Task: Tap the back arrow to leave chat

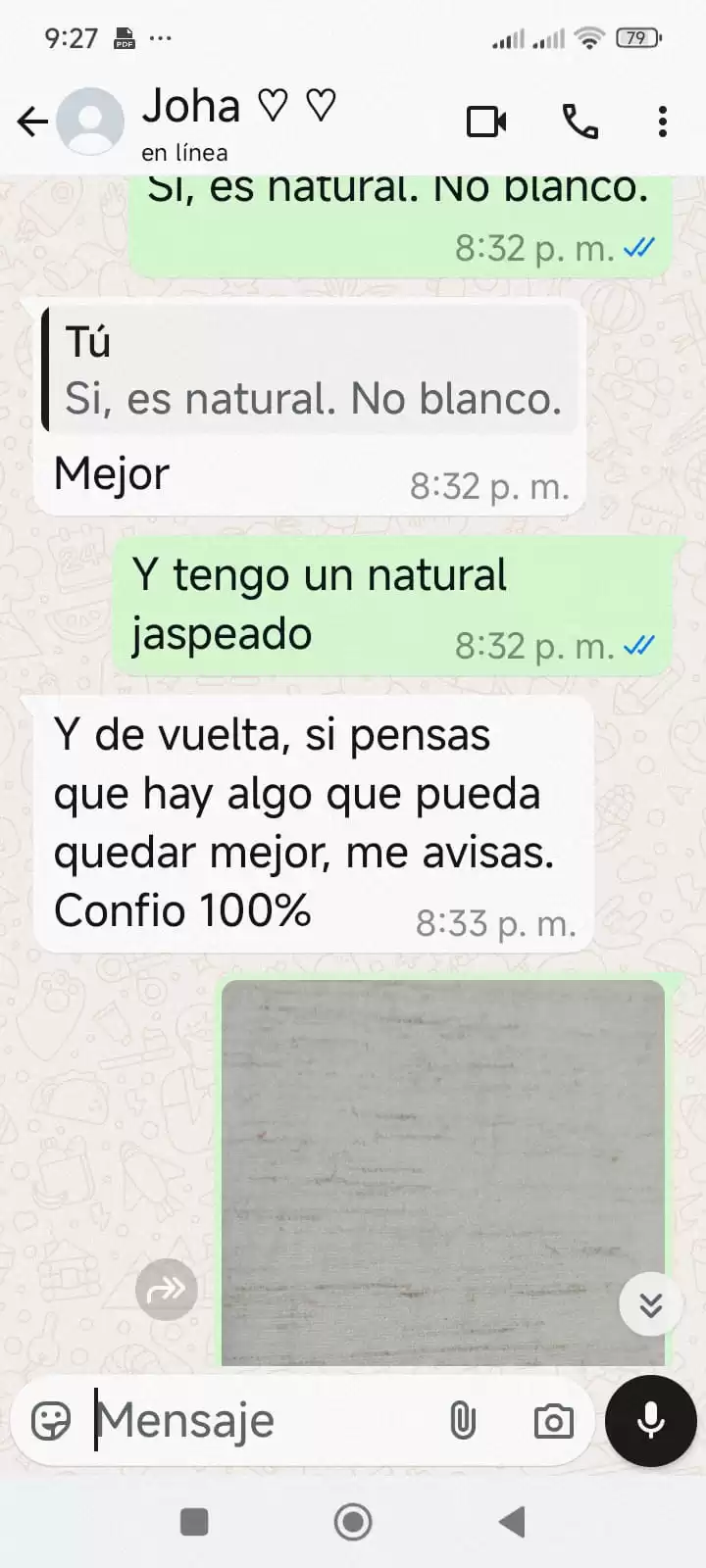Action: [x=32, y=121]
